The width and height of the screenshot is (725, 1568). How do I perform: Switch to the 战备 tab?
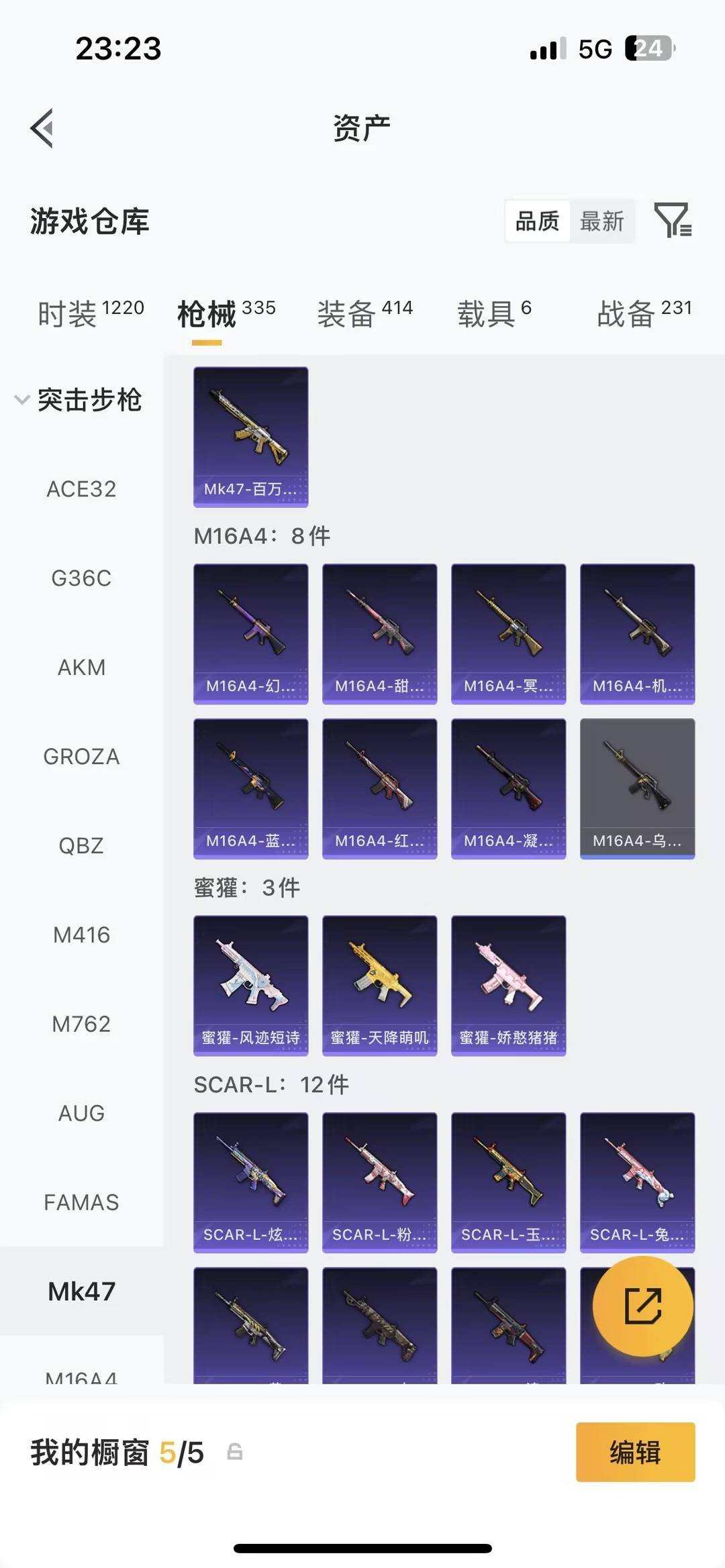(644, 313)
